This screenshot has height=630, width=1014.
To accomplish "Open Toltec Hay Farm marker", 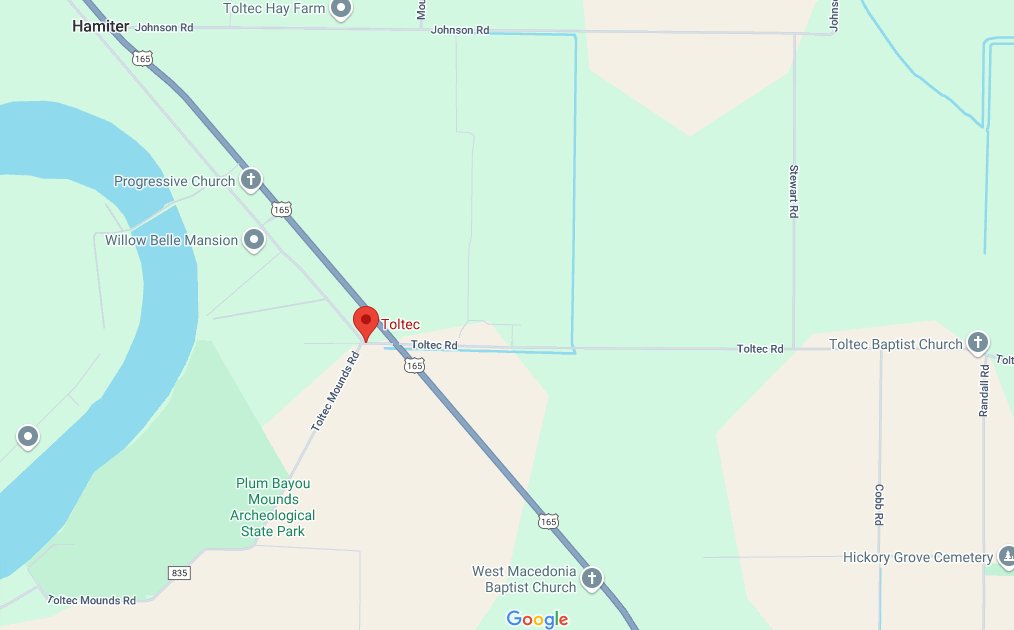I will 341,9.
